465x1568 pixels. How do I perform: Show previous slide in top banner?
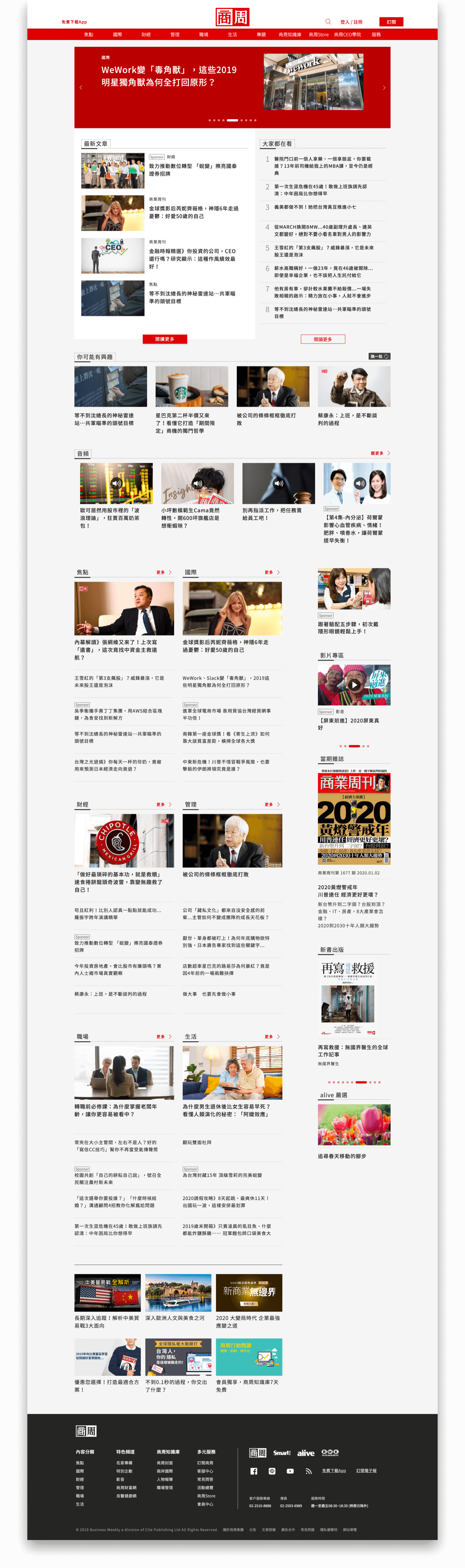pos(81,88)
